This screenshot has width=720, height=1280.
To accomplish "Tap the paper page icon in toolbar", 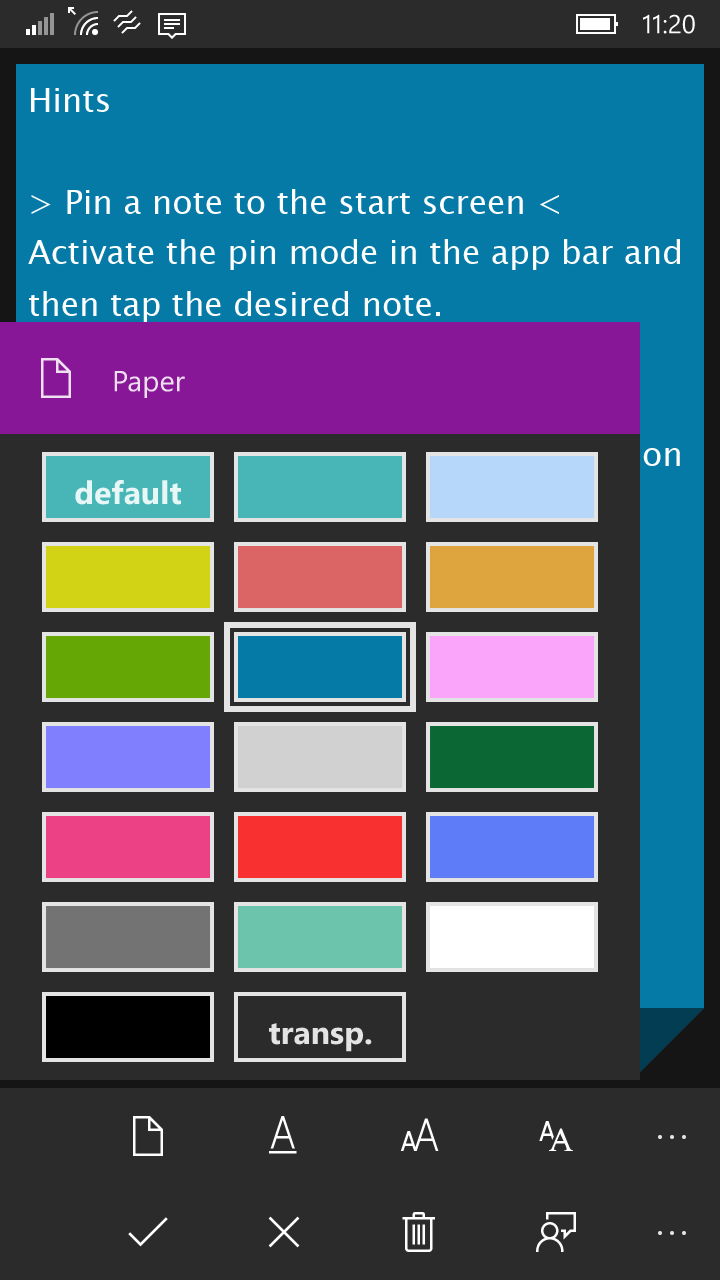I will tap(148, 1136).
